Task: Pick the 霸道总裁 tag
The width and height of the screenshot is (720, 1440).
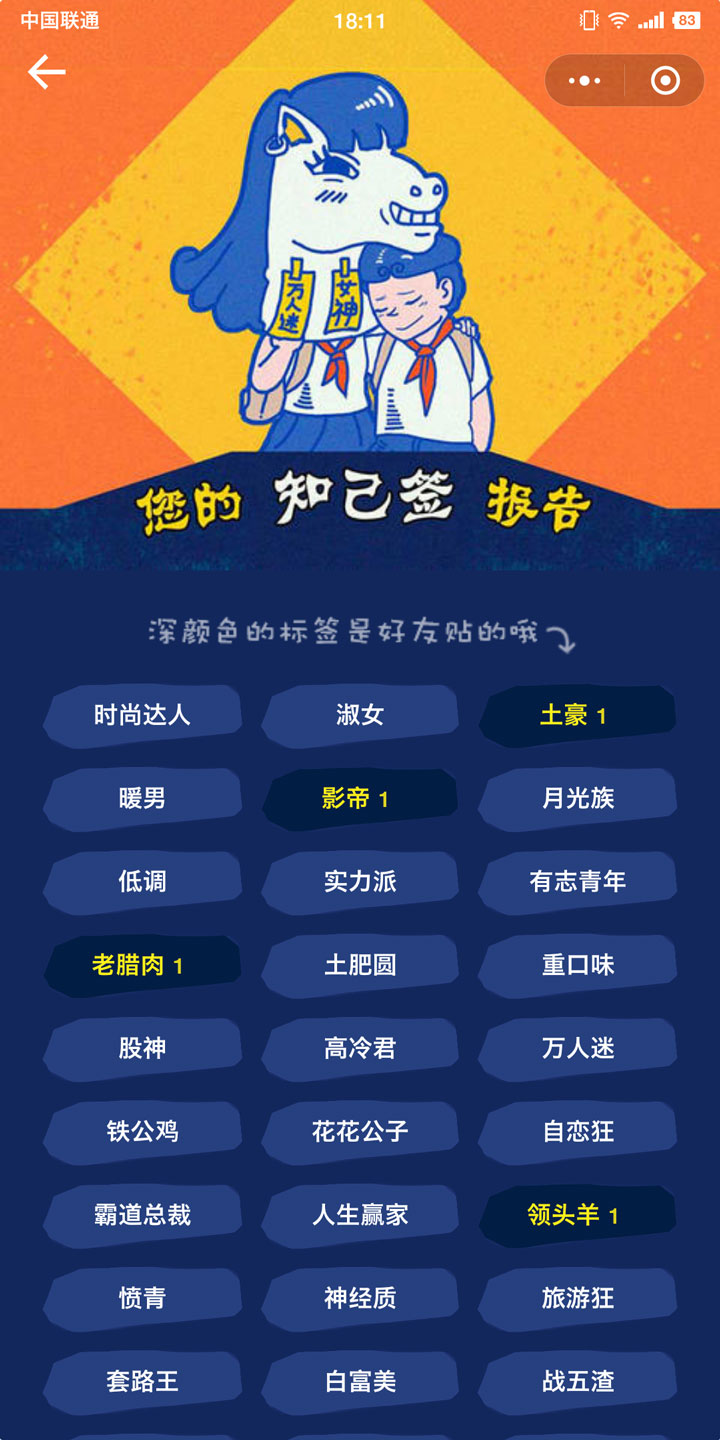Action: click(142, 1216)
